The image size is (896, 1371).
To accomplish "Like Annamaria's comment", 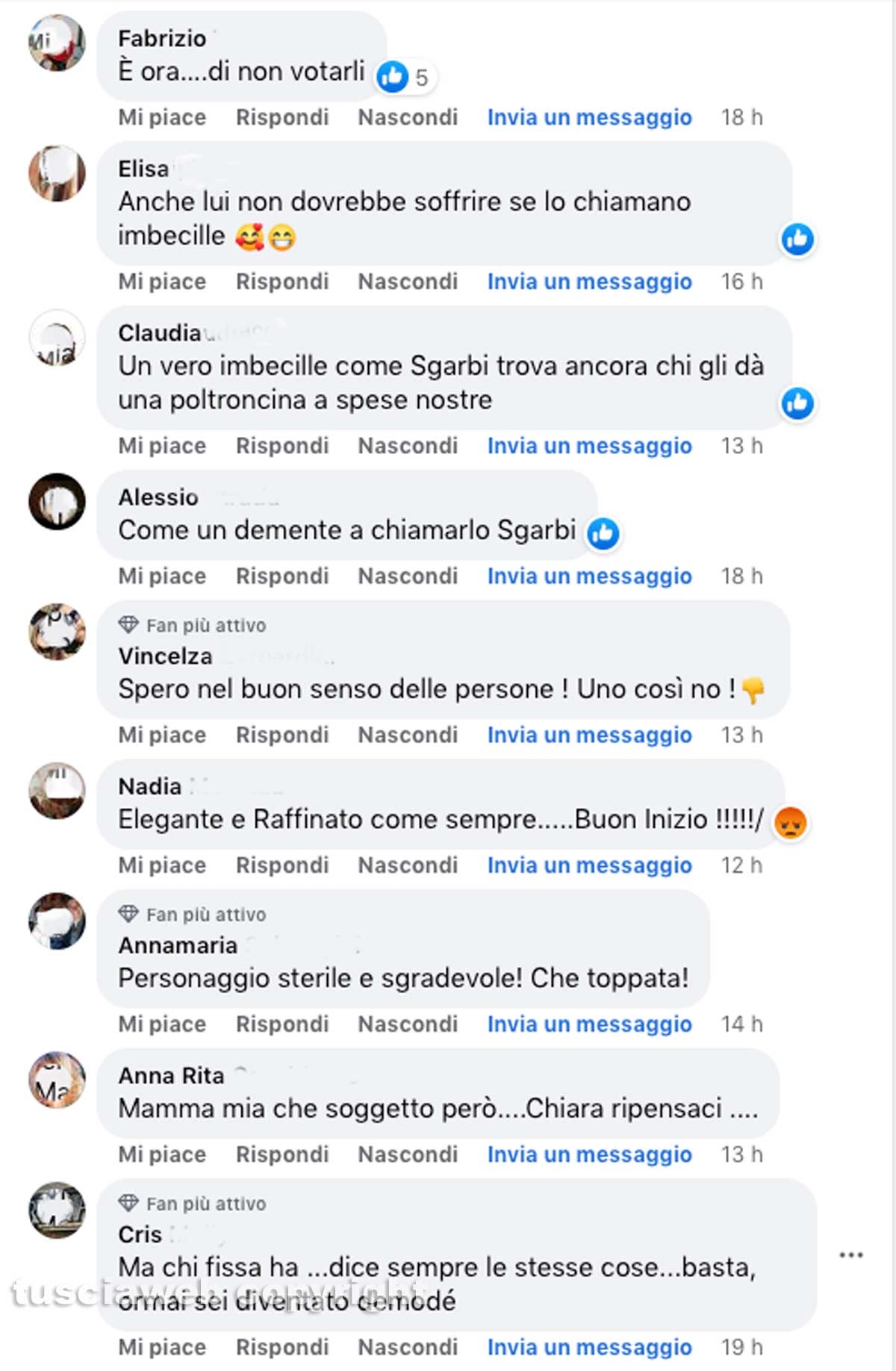I will pos(161,1024).
